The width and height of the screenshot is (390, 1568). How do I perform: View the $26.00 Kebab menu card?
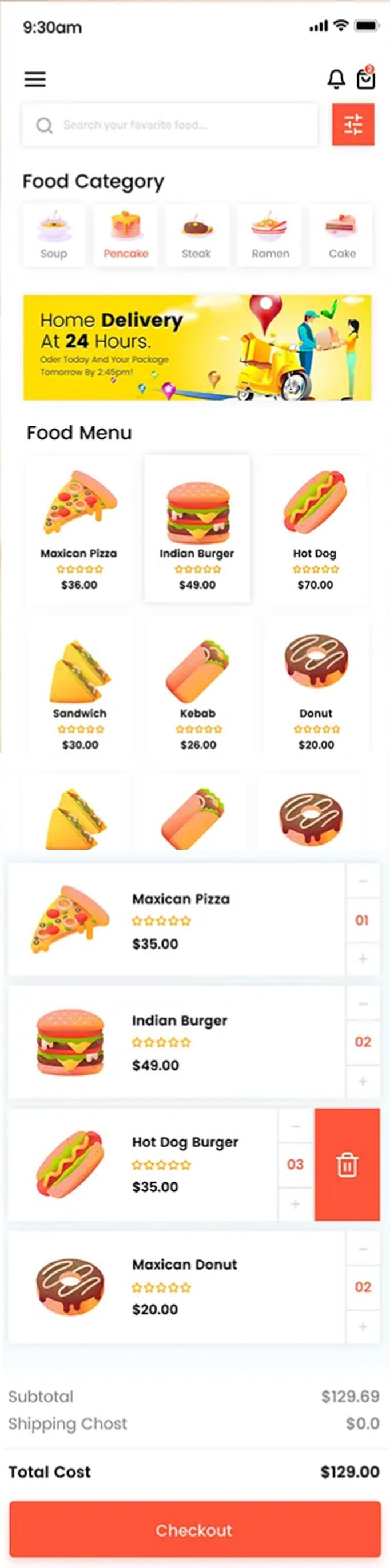(197, 688)
